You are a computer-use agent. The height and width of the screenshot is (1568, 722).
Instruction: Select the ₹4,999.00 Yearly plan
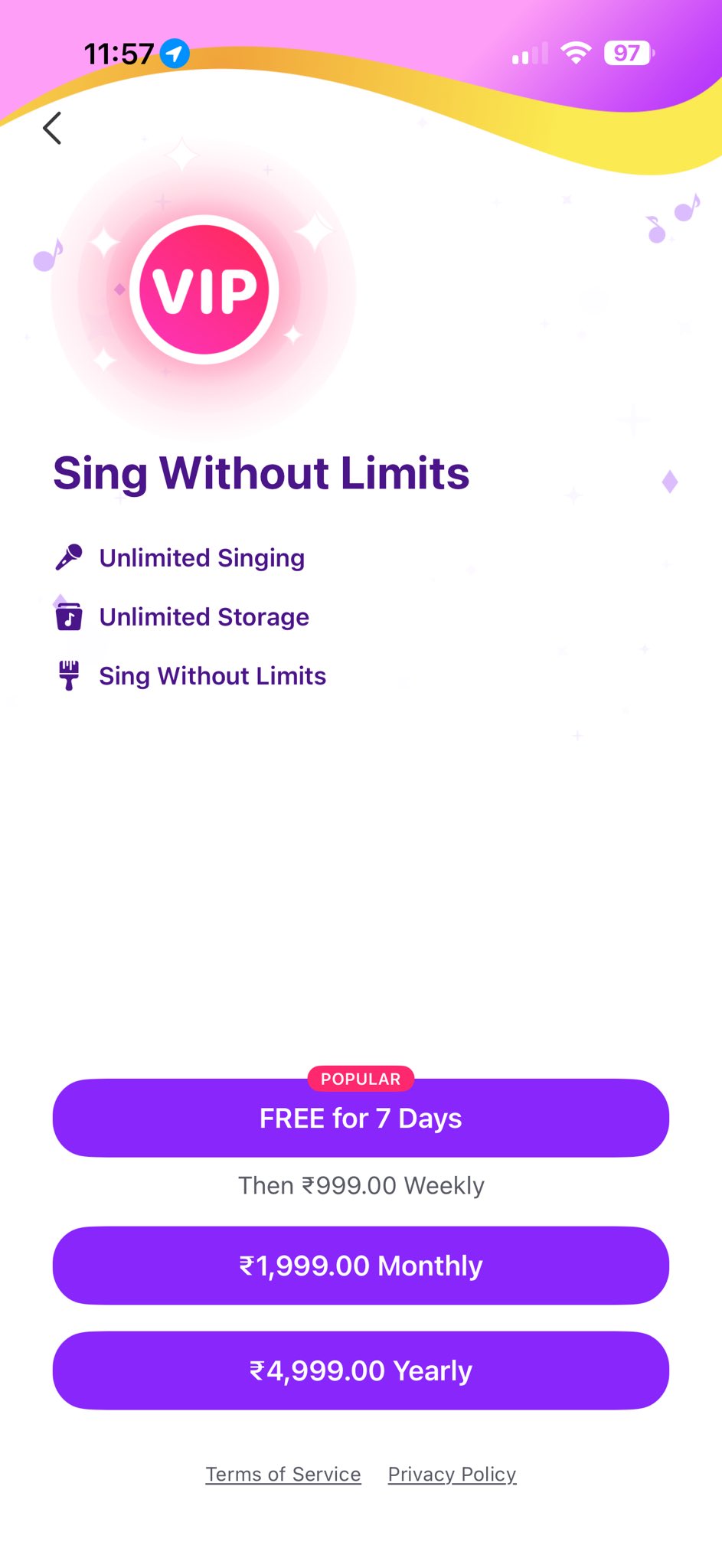[x=361, y=1370]
